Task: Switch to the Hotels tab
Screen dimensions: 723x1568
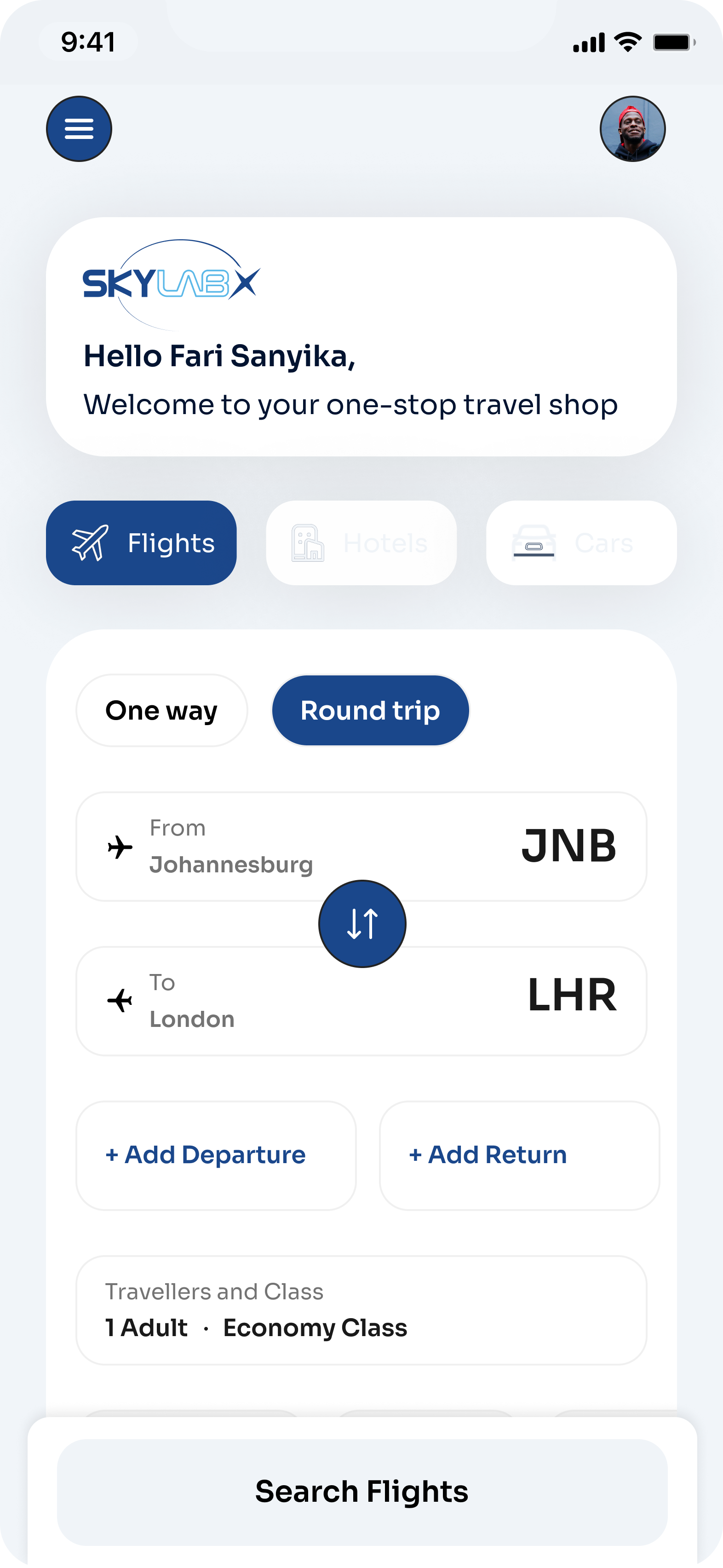Action: [361, 543]
